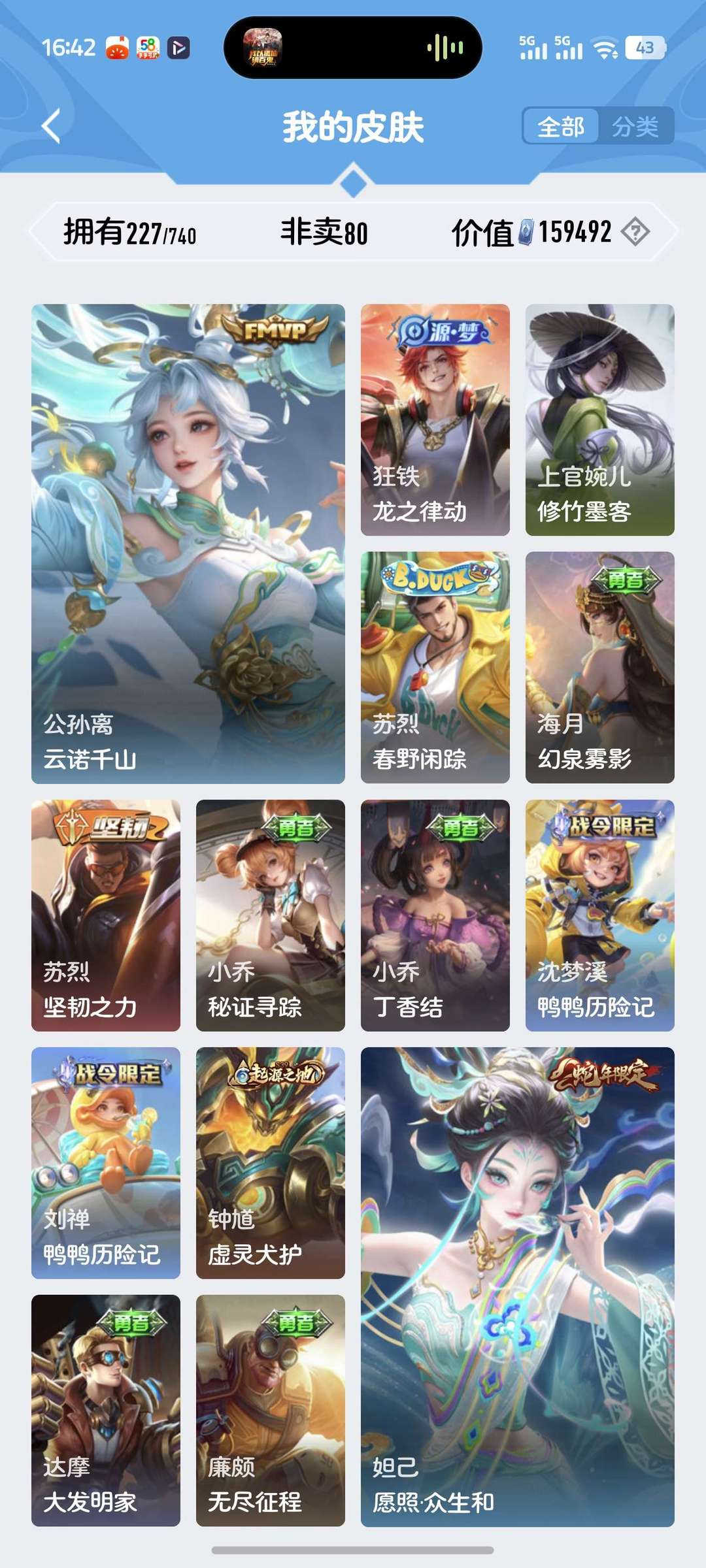View 狂铁 龙之律动 skin
The width and height of the screenshot is (706, 1568).
[435, 419]
